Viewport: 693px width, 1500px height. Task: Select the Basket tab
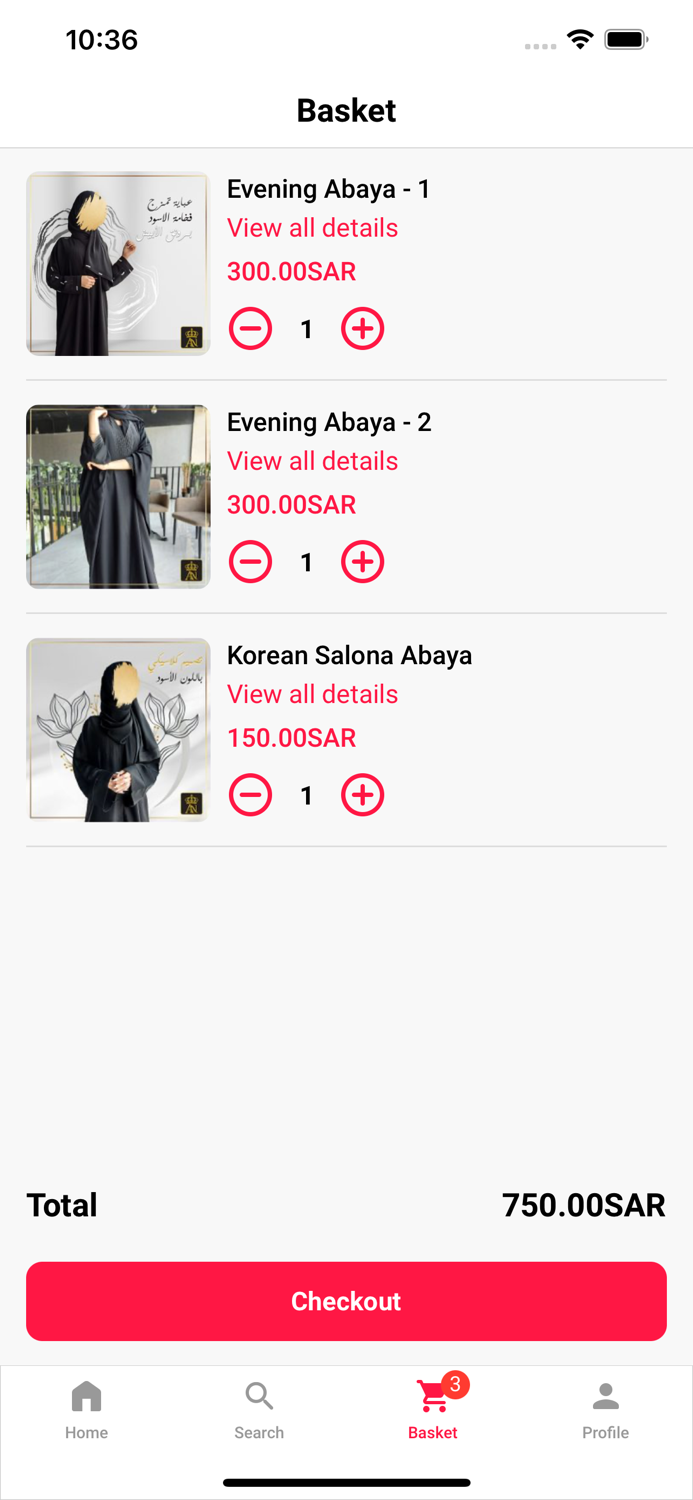coord(433,1409)
